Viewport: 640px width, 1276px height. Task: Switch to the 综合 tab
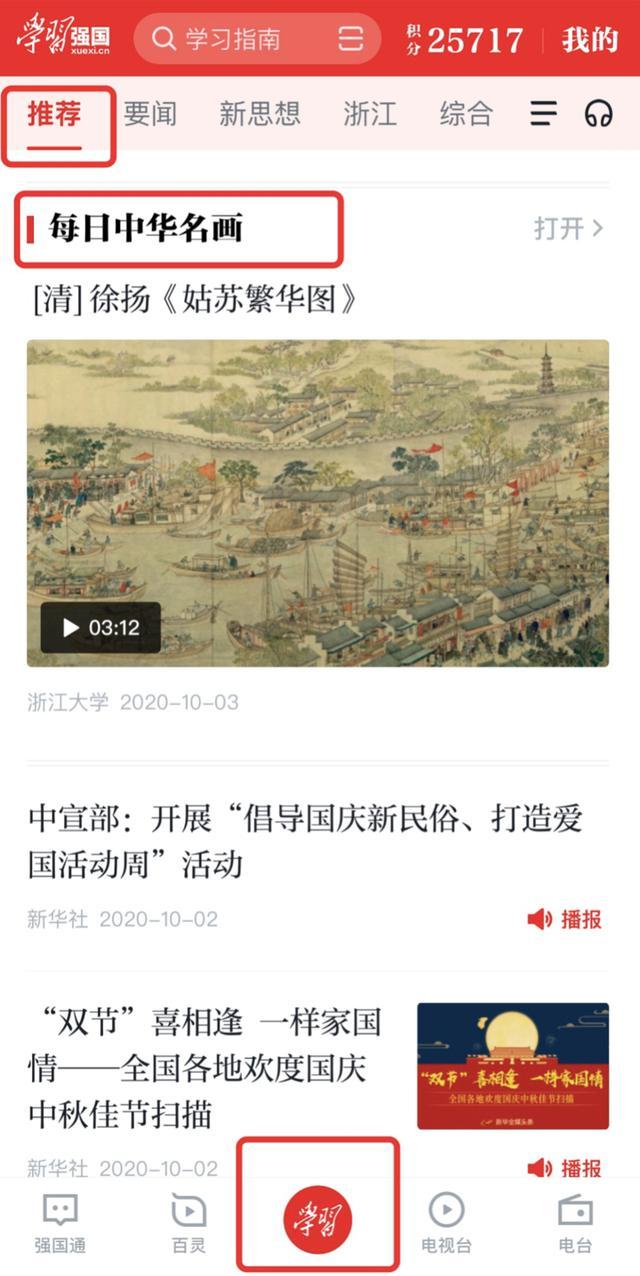[x=466, y=114]
